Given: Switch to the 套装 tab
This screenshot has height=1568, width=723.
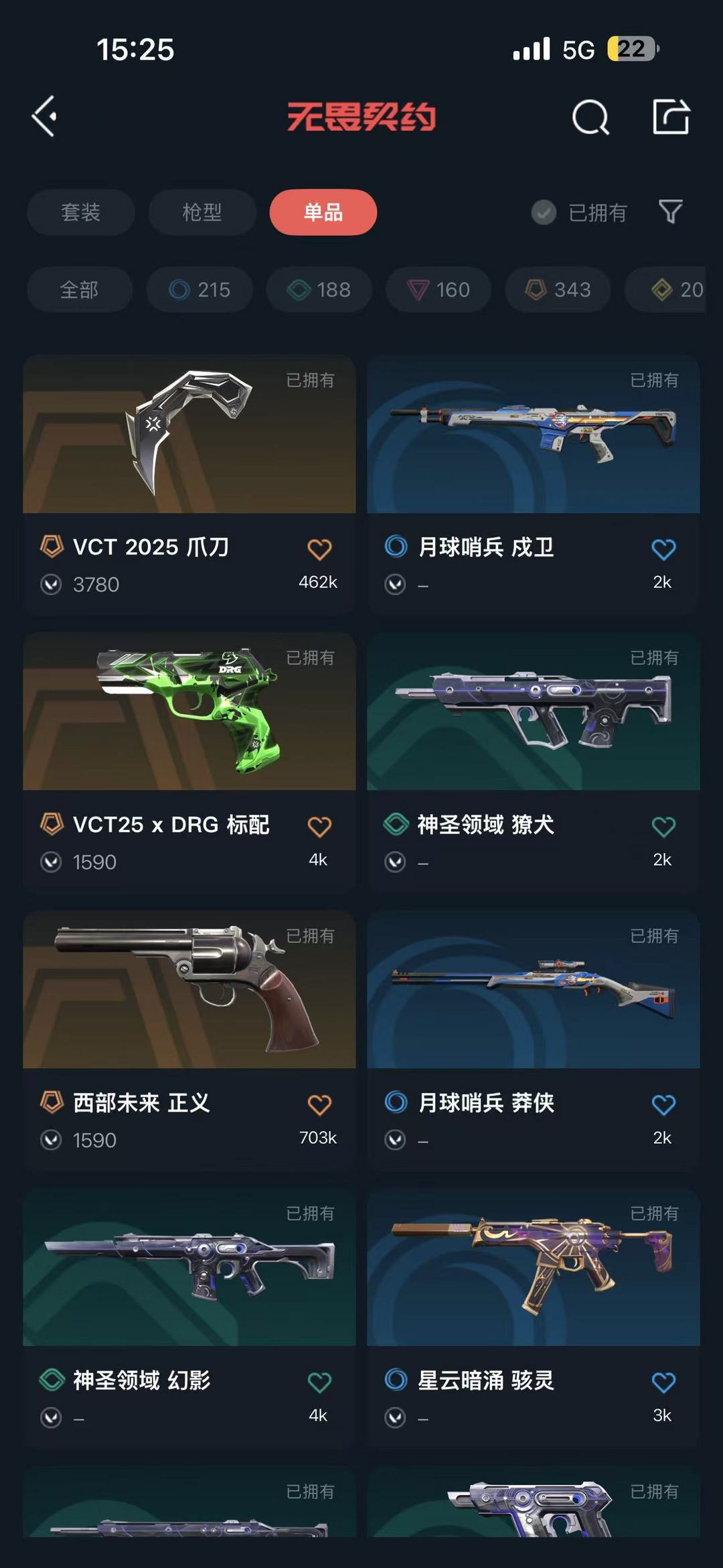Looking at the screenshot, I should (x=80, y=212).
